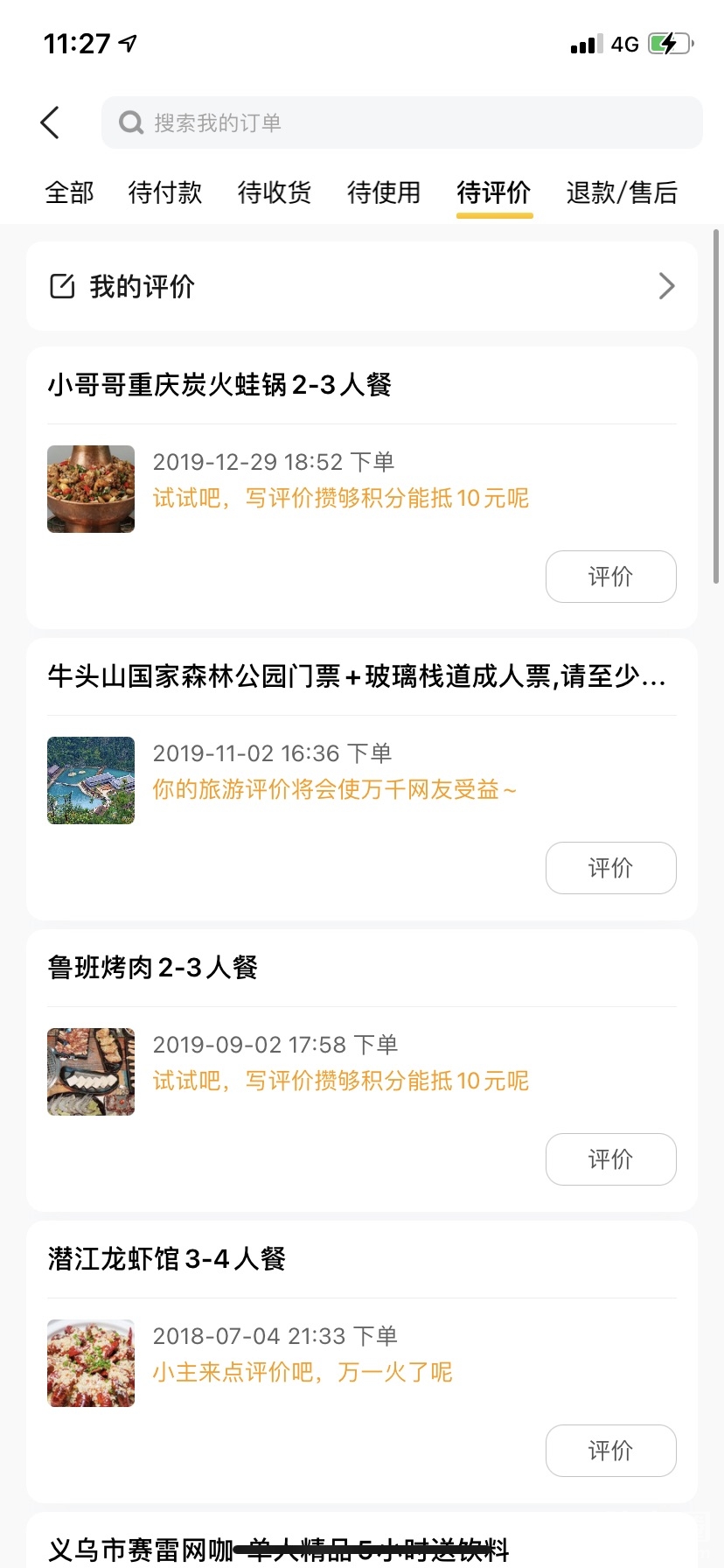Tap 评价 for 鲁班烤肉 2-3人餐 order
Screen dimensions: 724x1568
pyautogui.click(x=610, y=1159)
